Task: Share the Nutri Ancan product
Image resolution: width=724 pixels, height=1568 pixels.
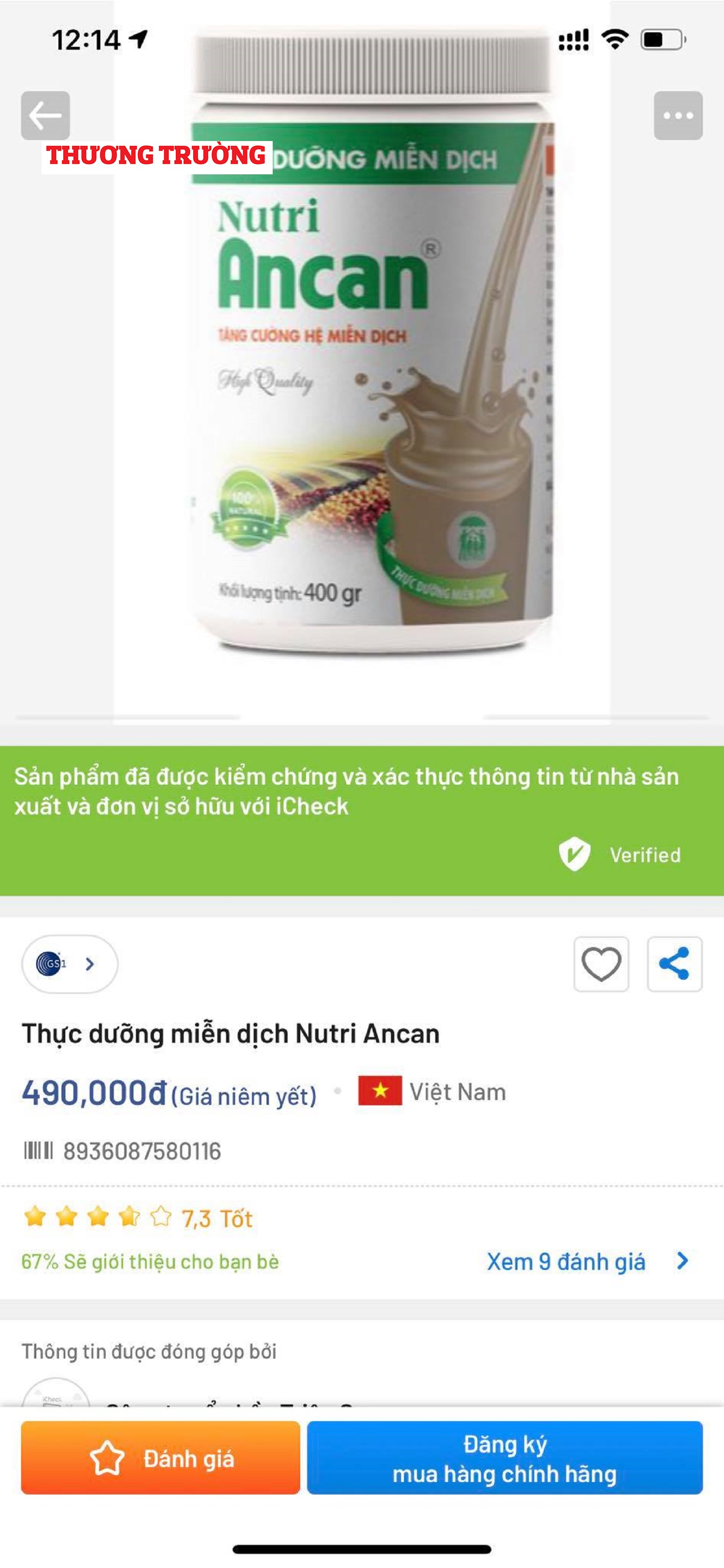Action: [x=674, y=964]
